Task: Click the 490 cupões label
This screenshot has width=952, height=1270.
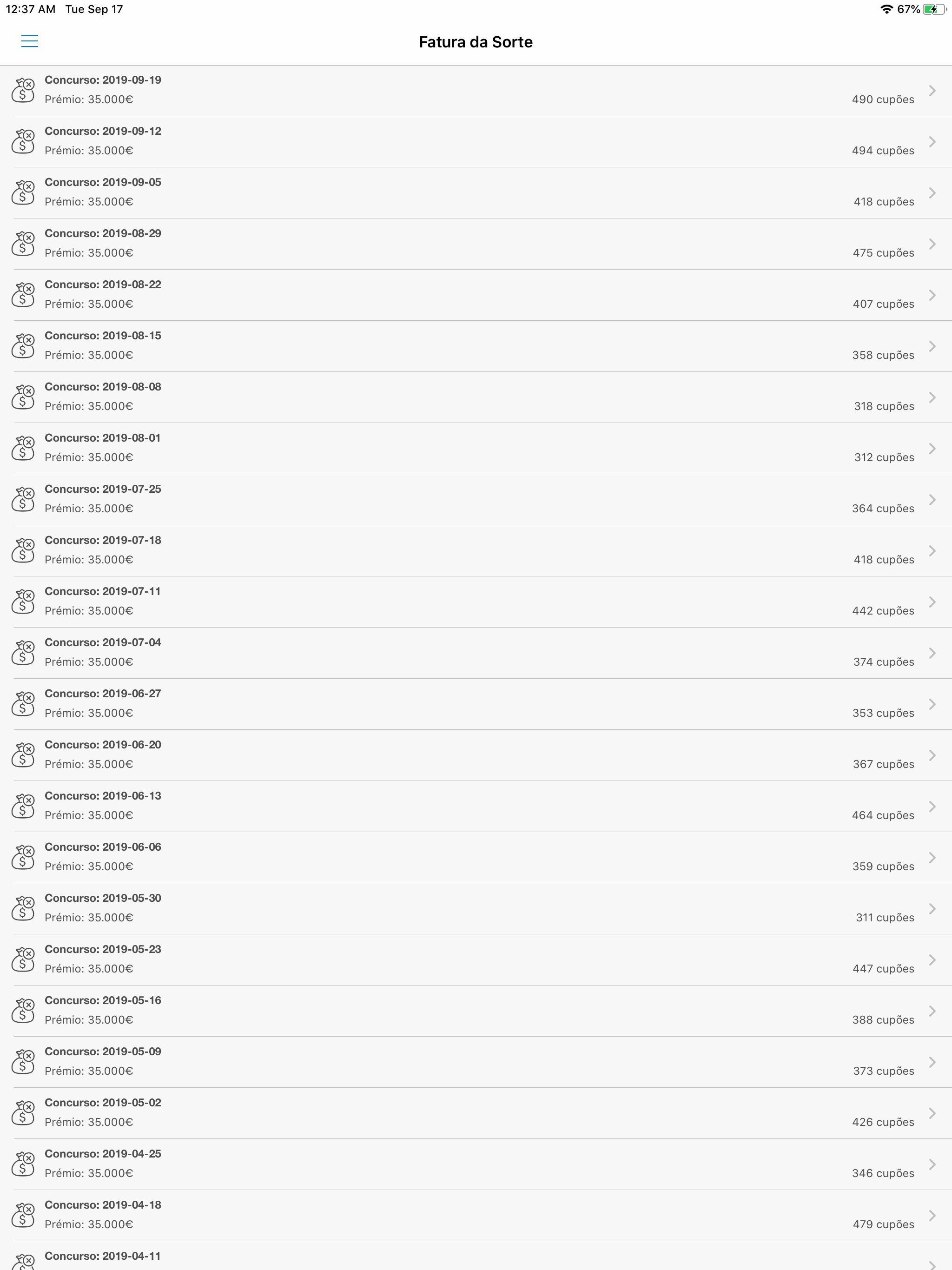Action: [x=883, y=99]
